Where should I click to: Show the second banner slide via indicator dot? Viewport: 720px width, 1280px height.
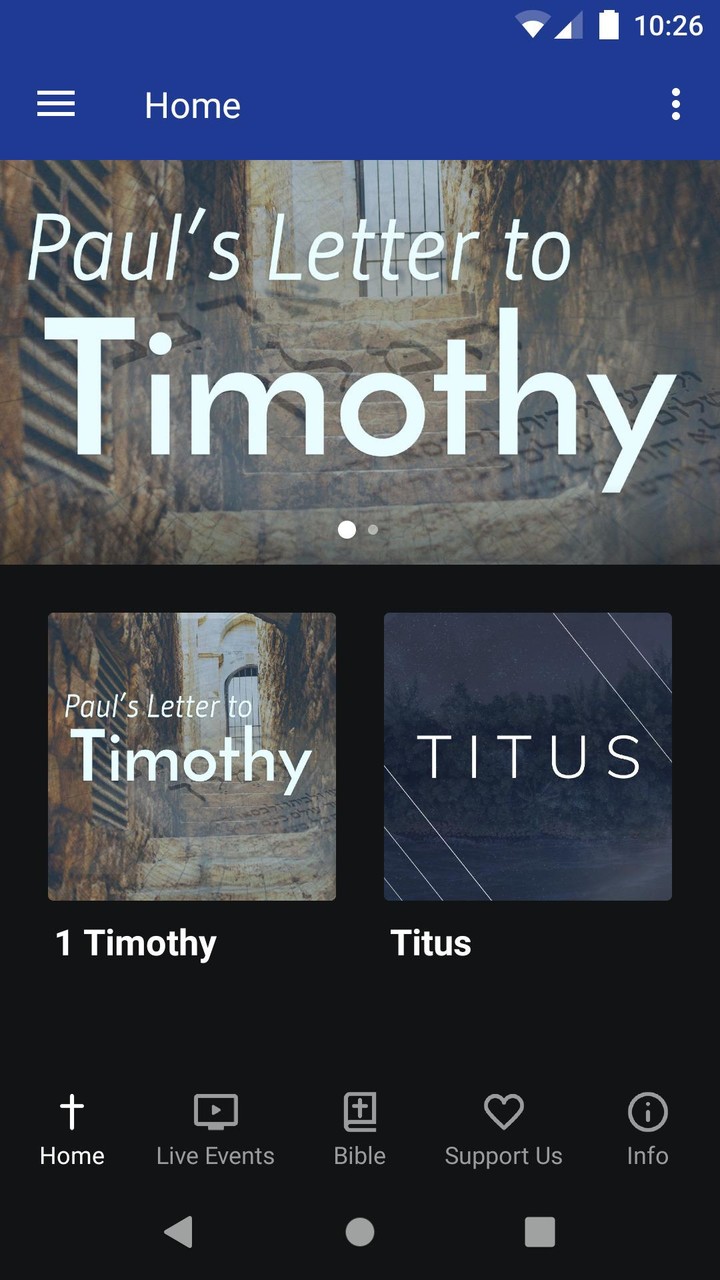click(x=373, y=530)
